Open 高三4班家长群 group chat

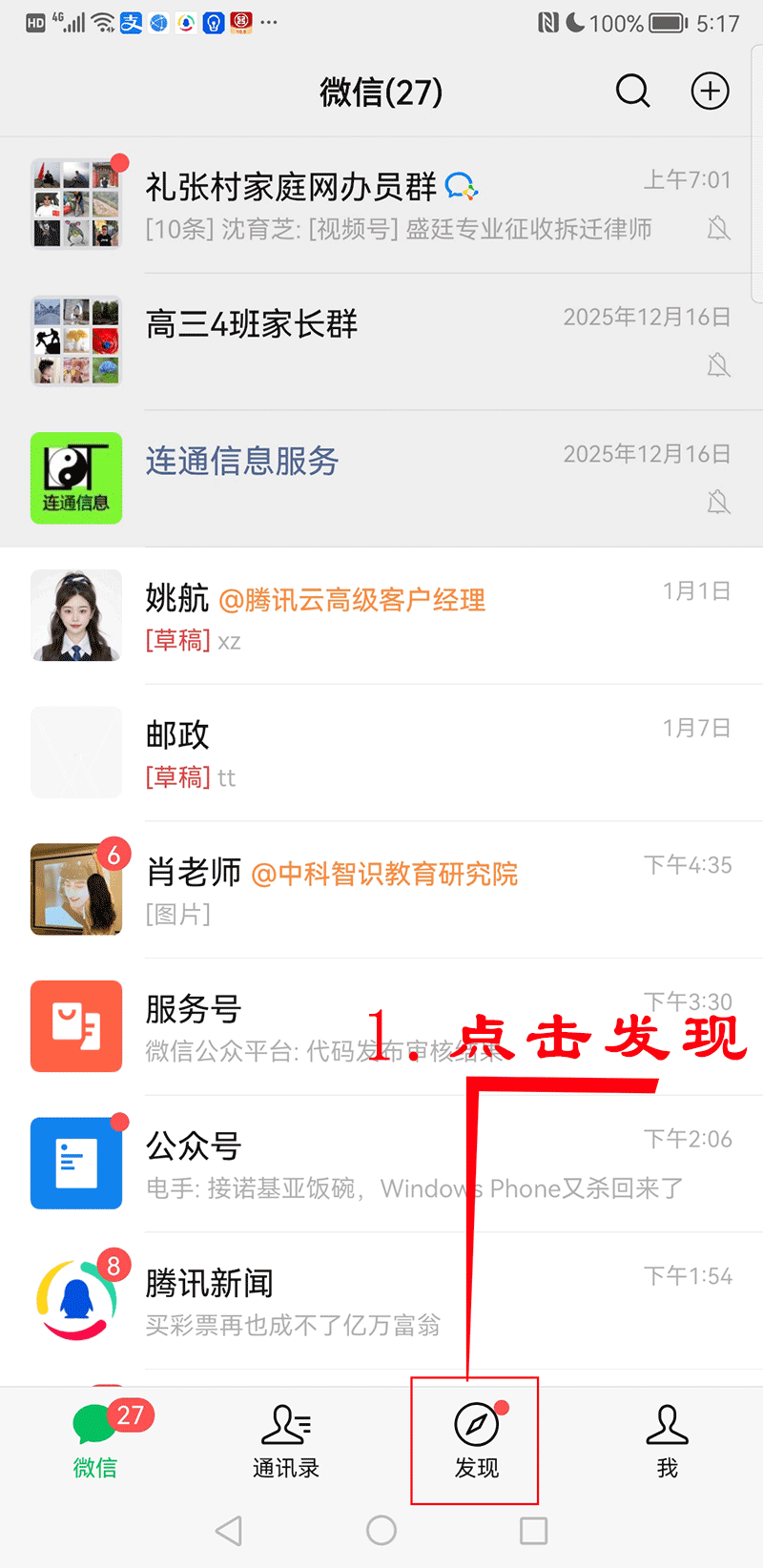381,341
